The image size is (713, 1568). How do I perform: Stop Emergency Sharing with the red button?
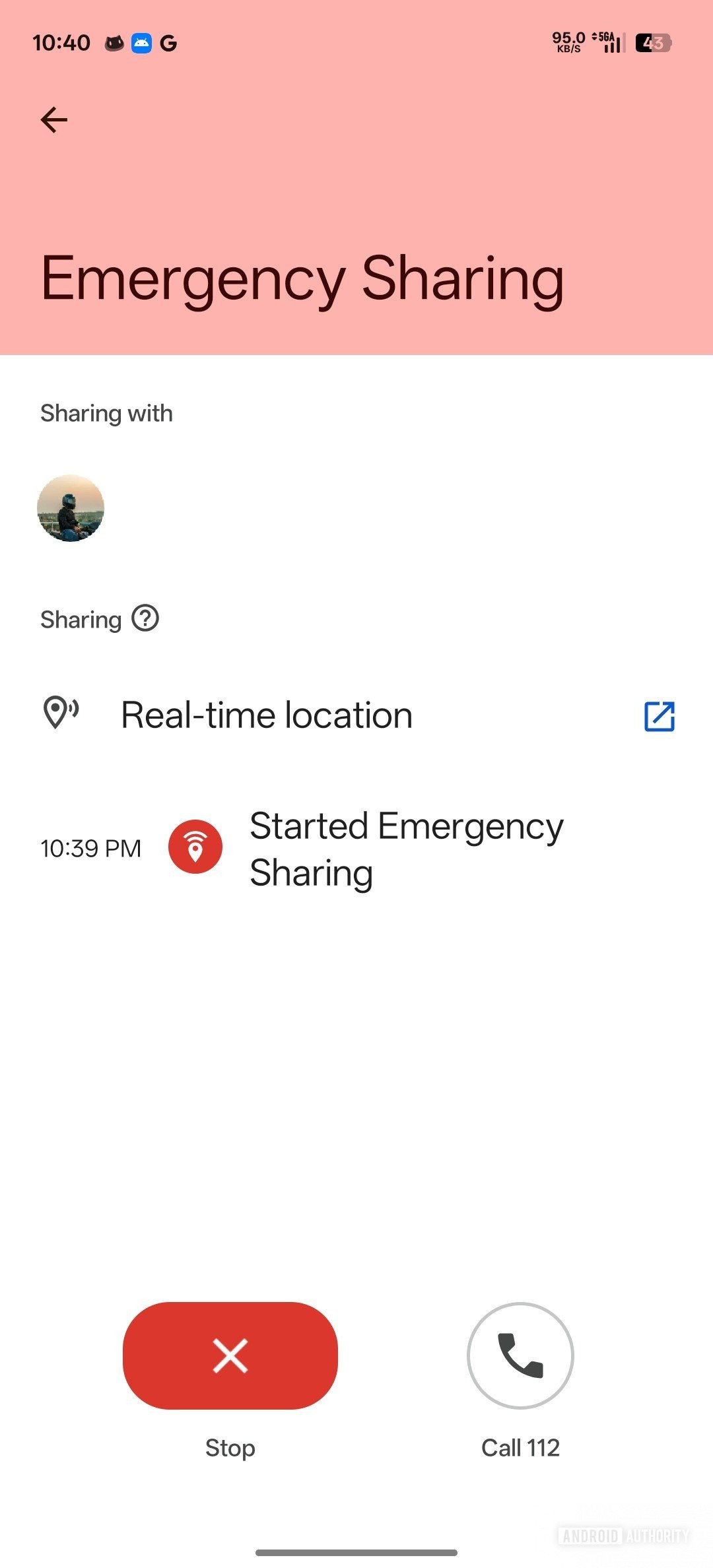click(230, 1356)
